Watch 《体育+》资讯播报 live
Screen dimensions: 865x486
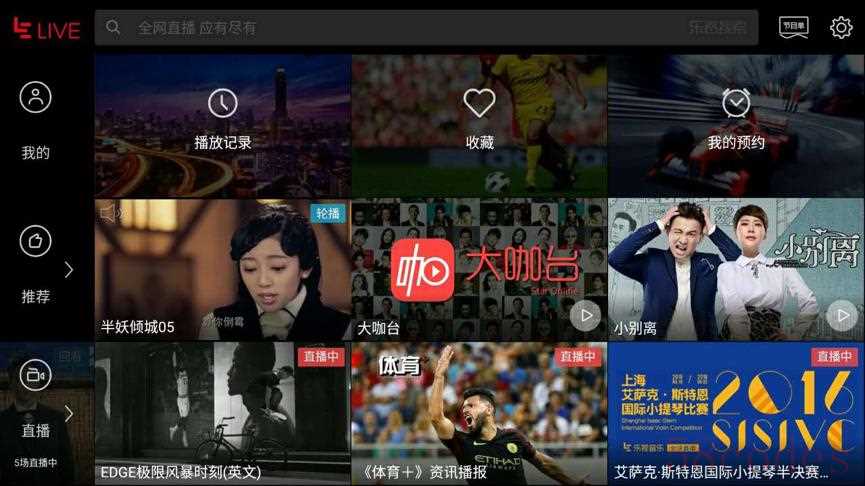point(479,414)
